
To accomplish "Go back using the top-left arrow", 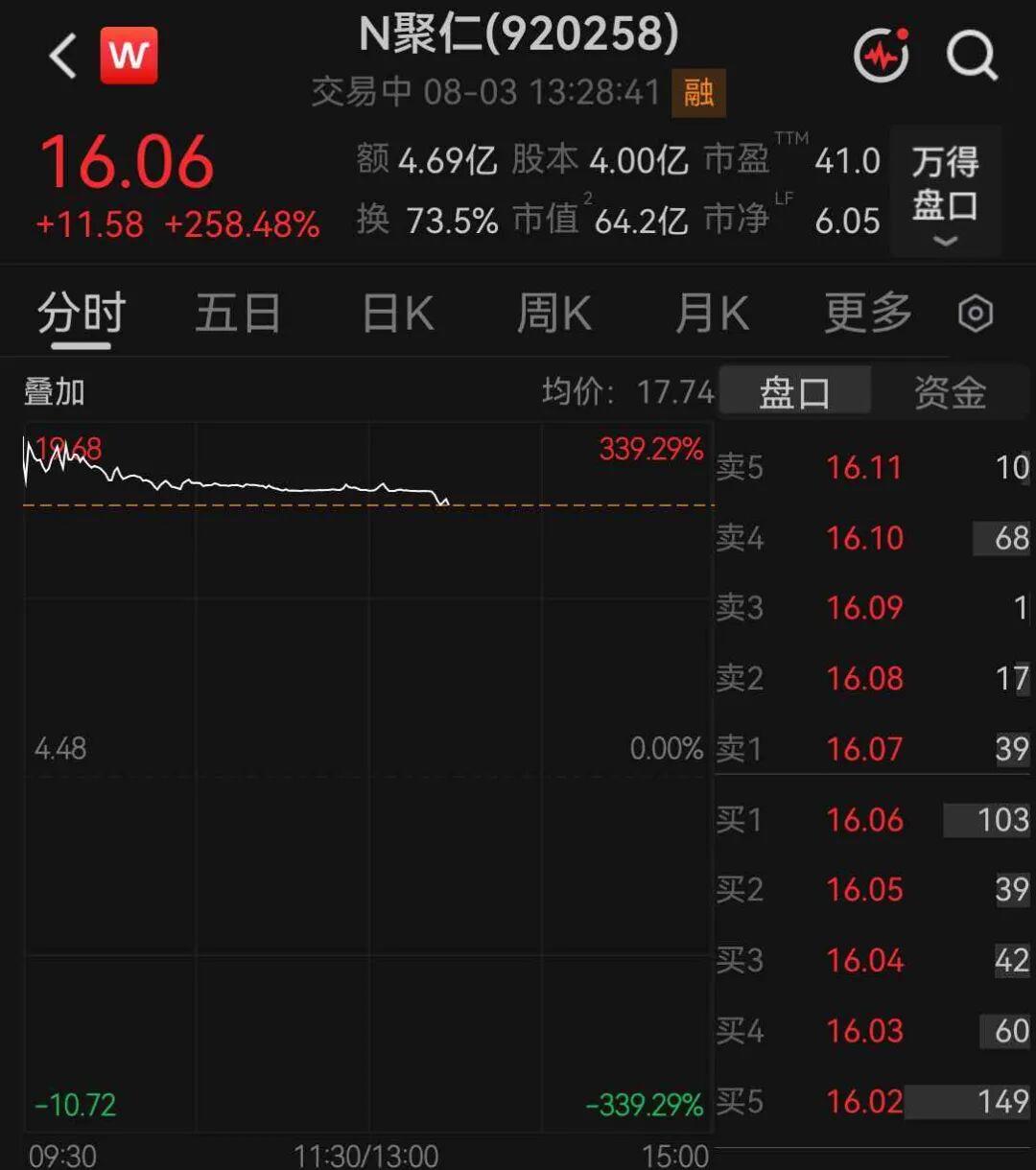I will 63,57.
